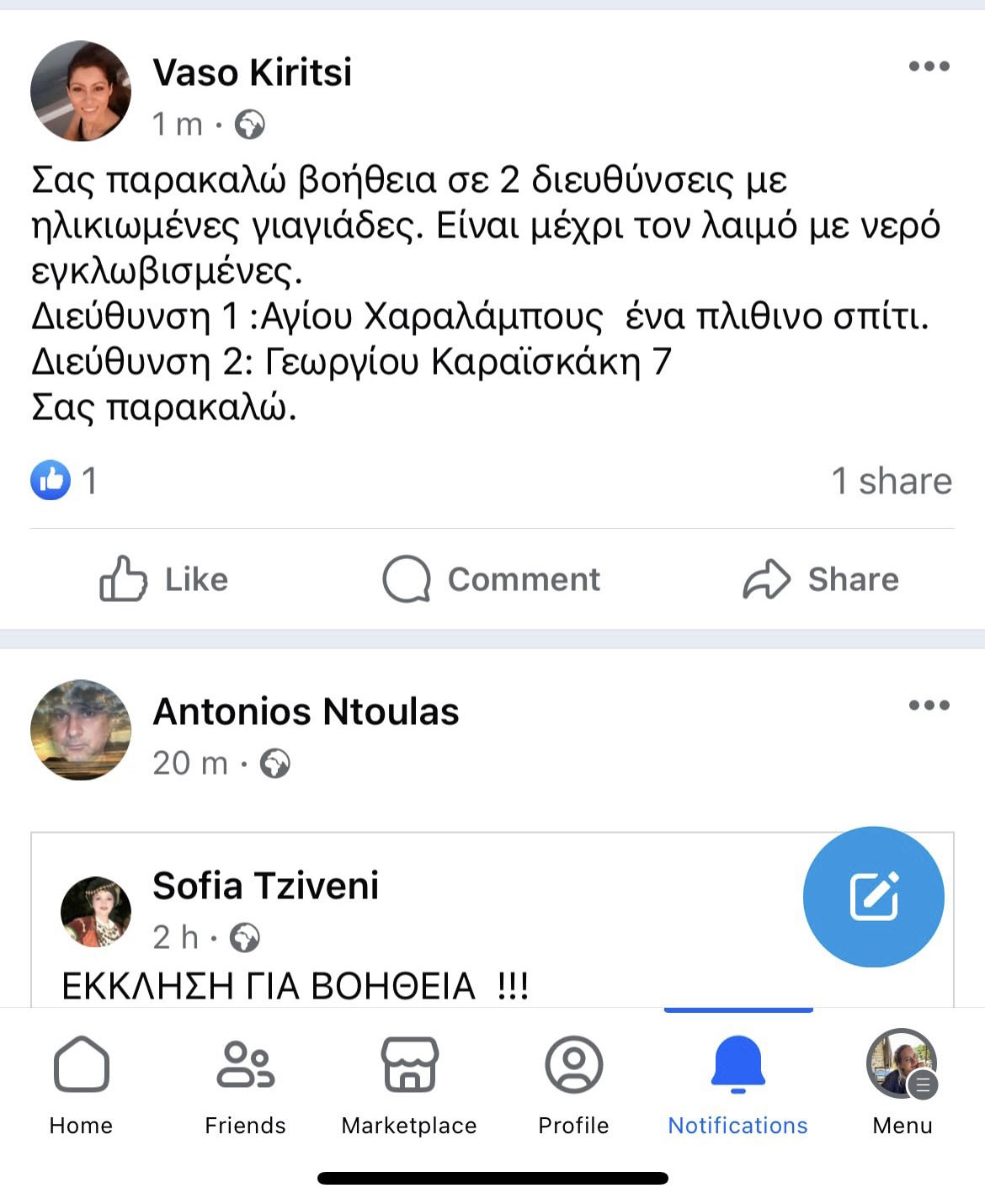Open Sofia Tziveni's profile name link
The image size is (985, 1204).
266,885
